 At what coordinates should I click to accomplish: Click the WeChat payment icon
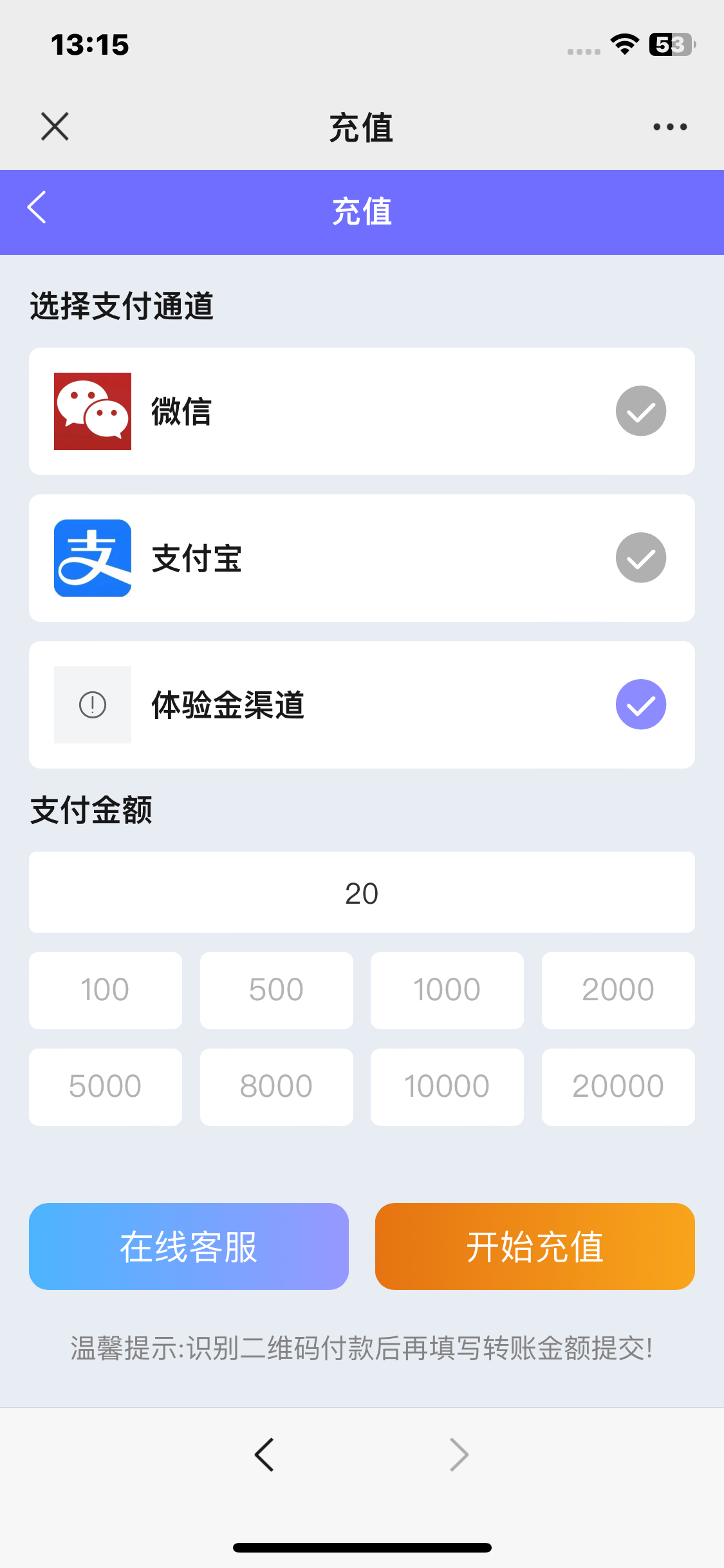[92, 410]
